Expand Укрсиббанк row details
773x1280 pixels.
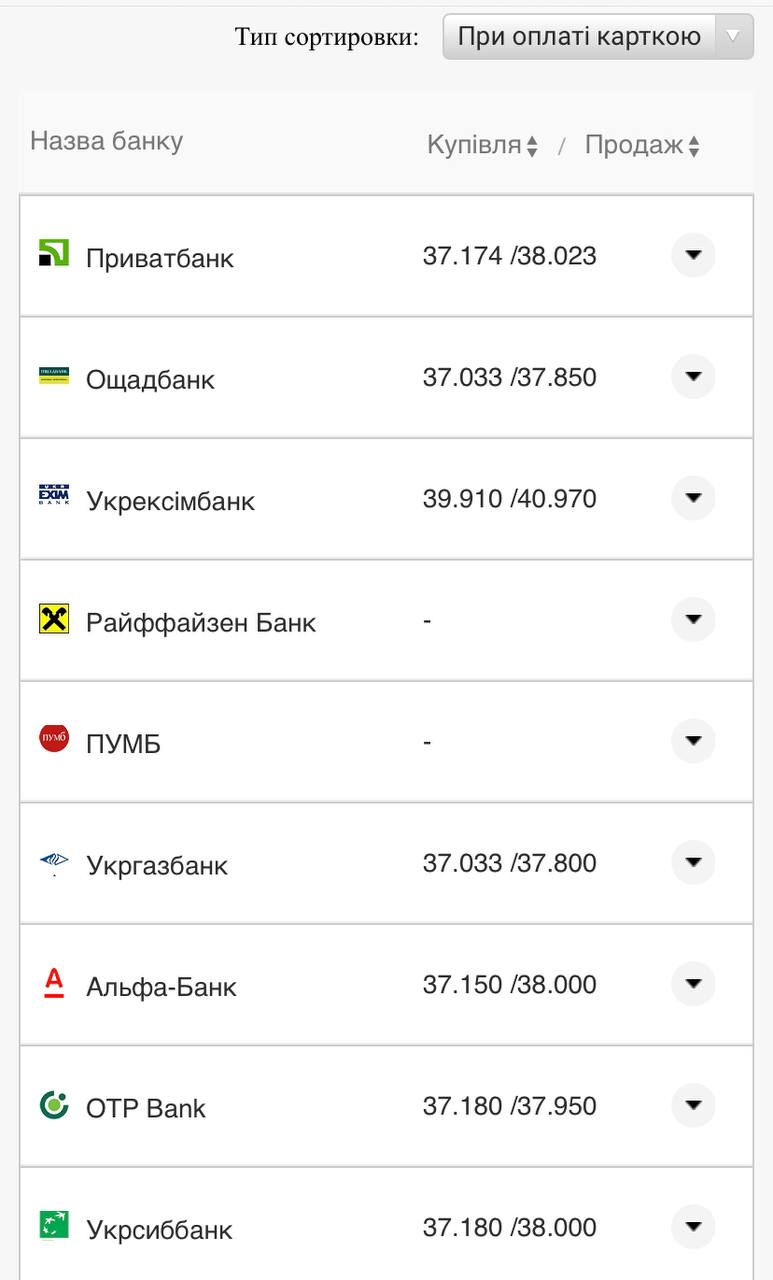(x=693, y=1227)
